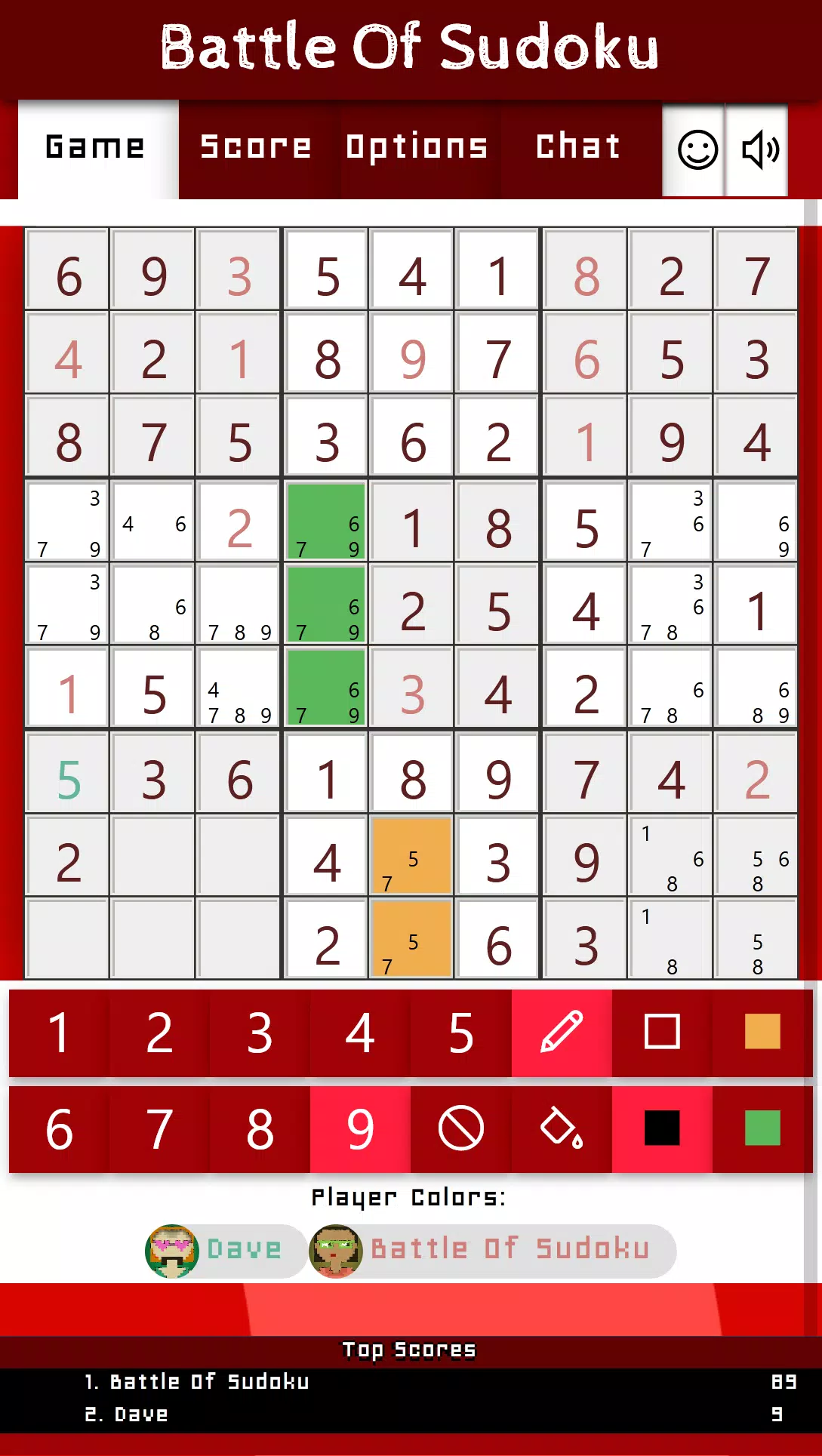Toggle the pencil notes mode
This screenshot has height=1456, width=822.
click(562, 1033)
